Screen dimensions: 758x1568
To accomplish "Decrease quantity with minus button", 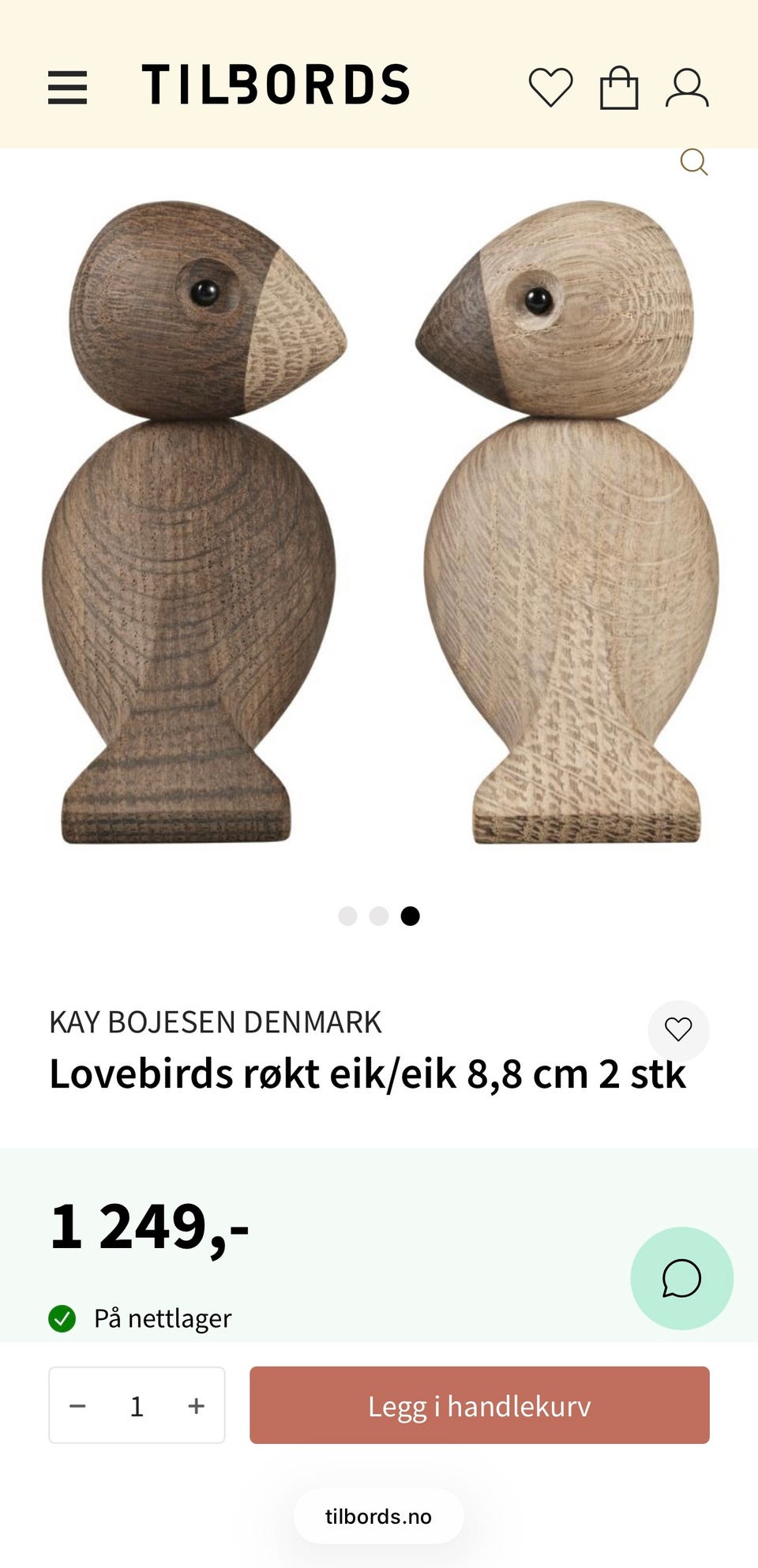I will pos(77,1404).
